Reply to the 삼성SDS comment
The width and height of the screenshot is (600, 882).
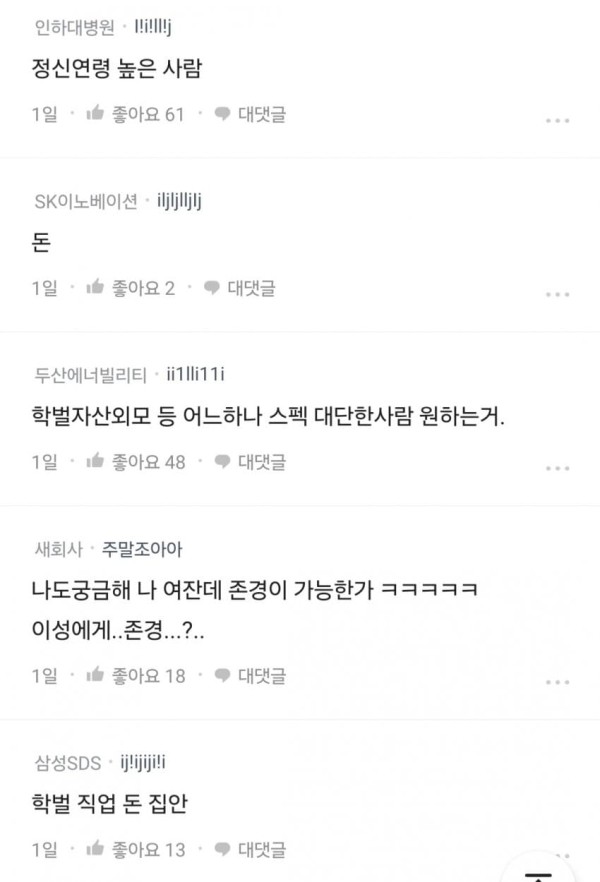coord(250,849)
